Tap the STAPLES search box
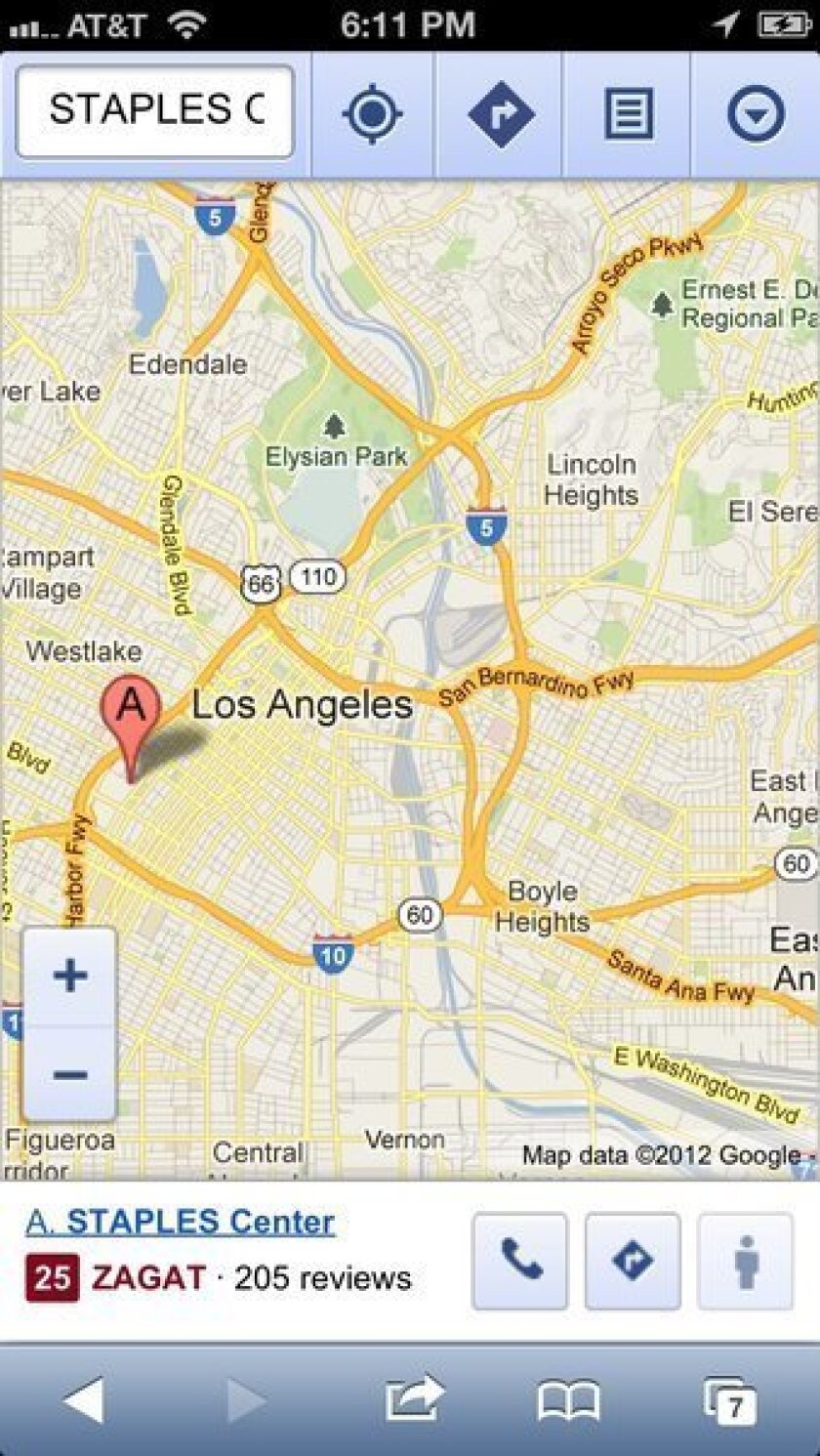The height and width of the screenshot is (1456, 820). (x=155, y=111)
